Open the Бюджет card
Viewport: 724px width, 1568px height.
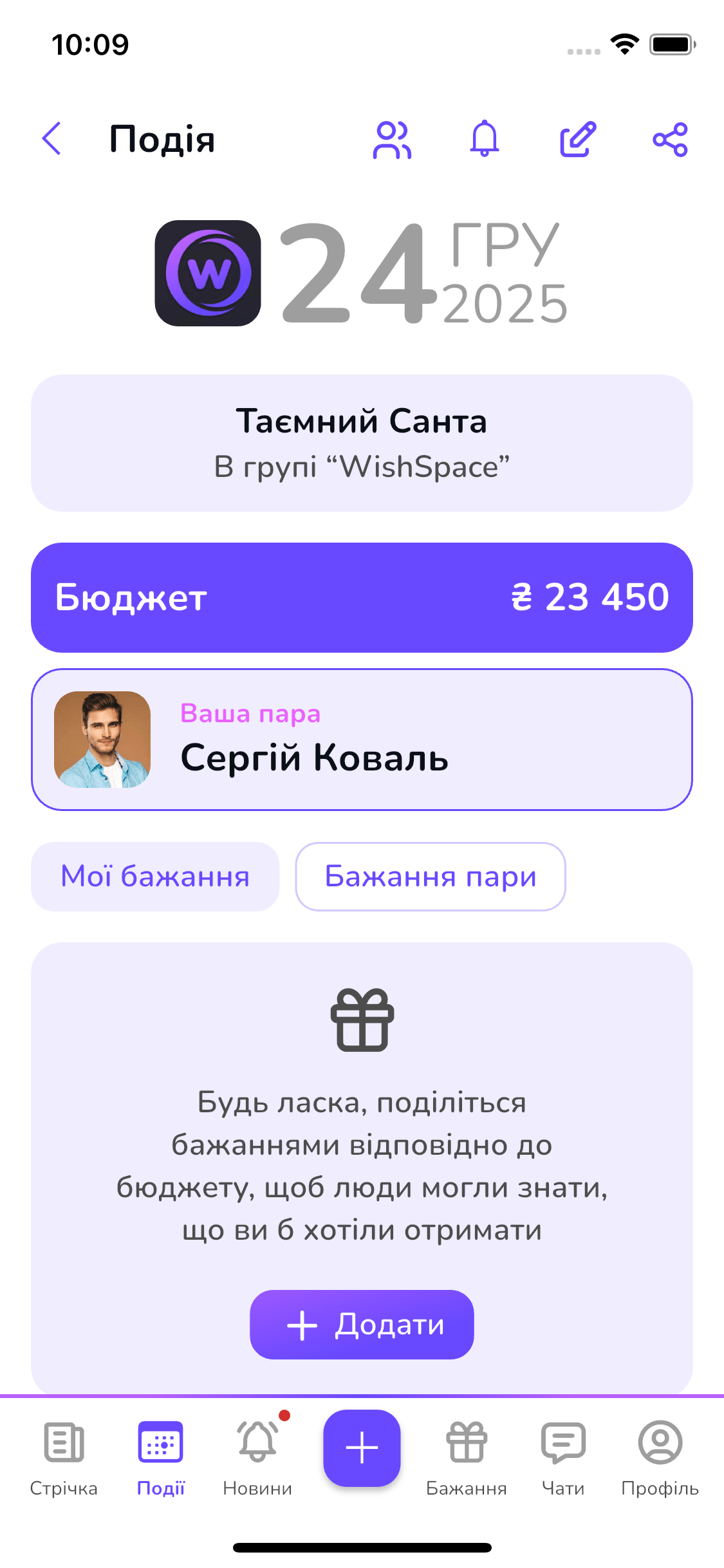tap(362, 597)
